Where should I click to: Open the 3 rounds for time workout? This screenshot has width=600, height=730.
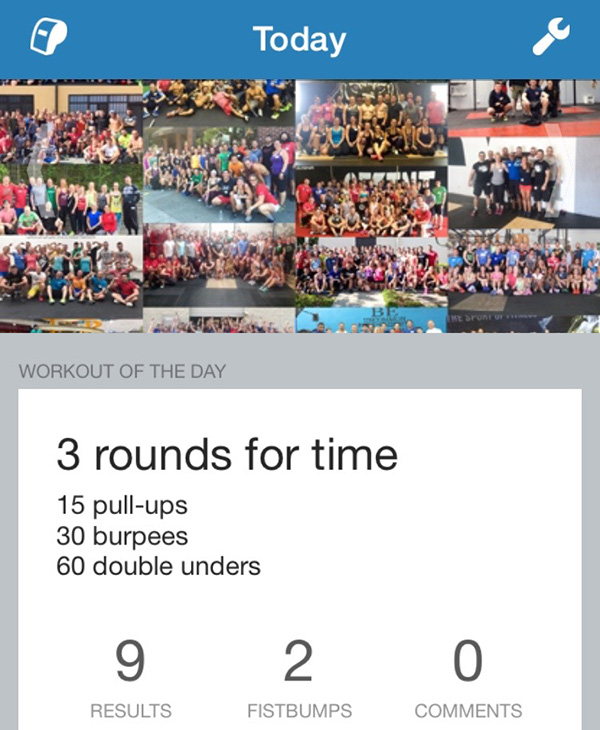[227, 456]
